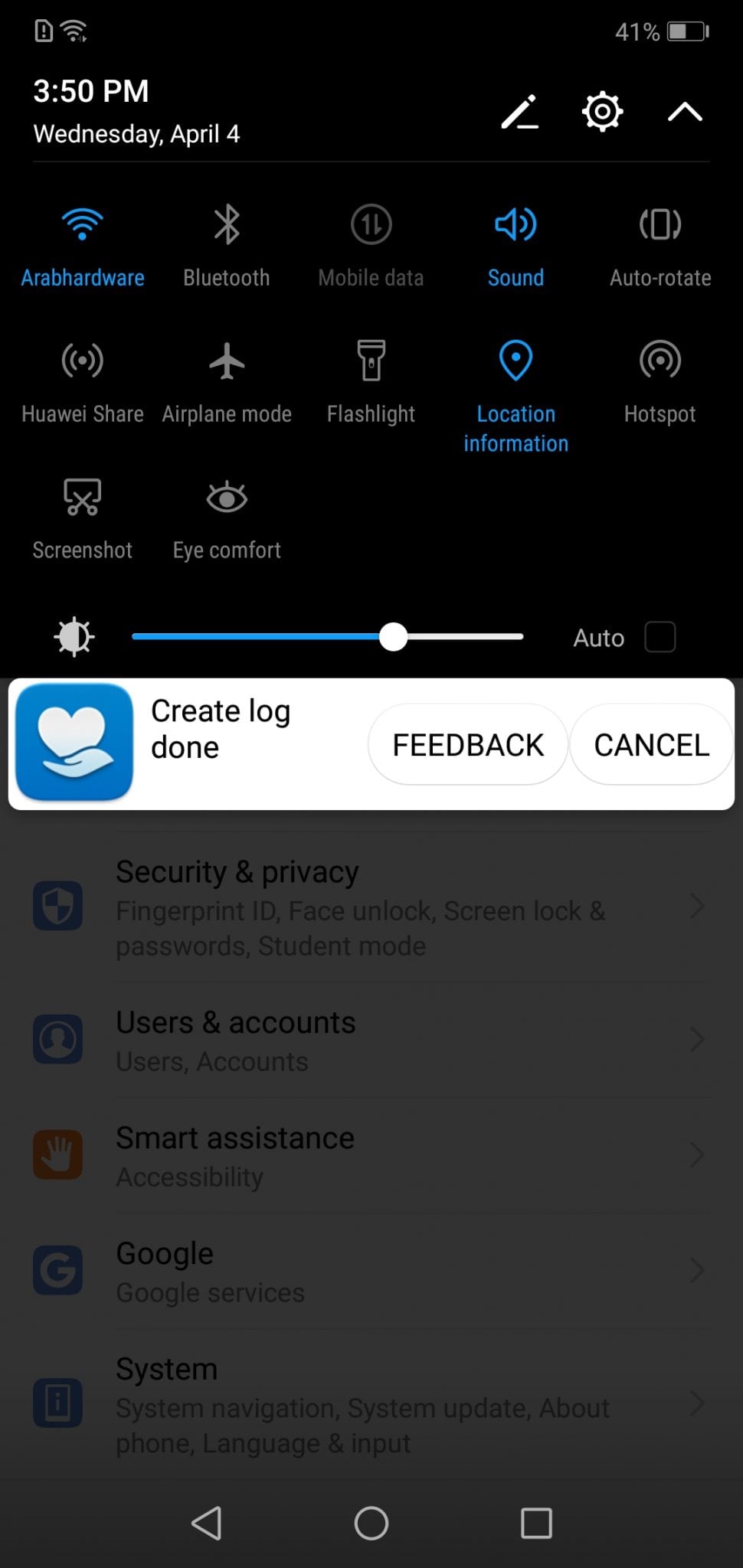Open settings via the gear icon
The height and width of the screenshot is (1568, 743).
point(602,113)
